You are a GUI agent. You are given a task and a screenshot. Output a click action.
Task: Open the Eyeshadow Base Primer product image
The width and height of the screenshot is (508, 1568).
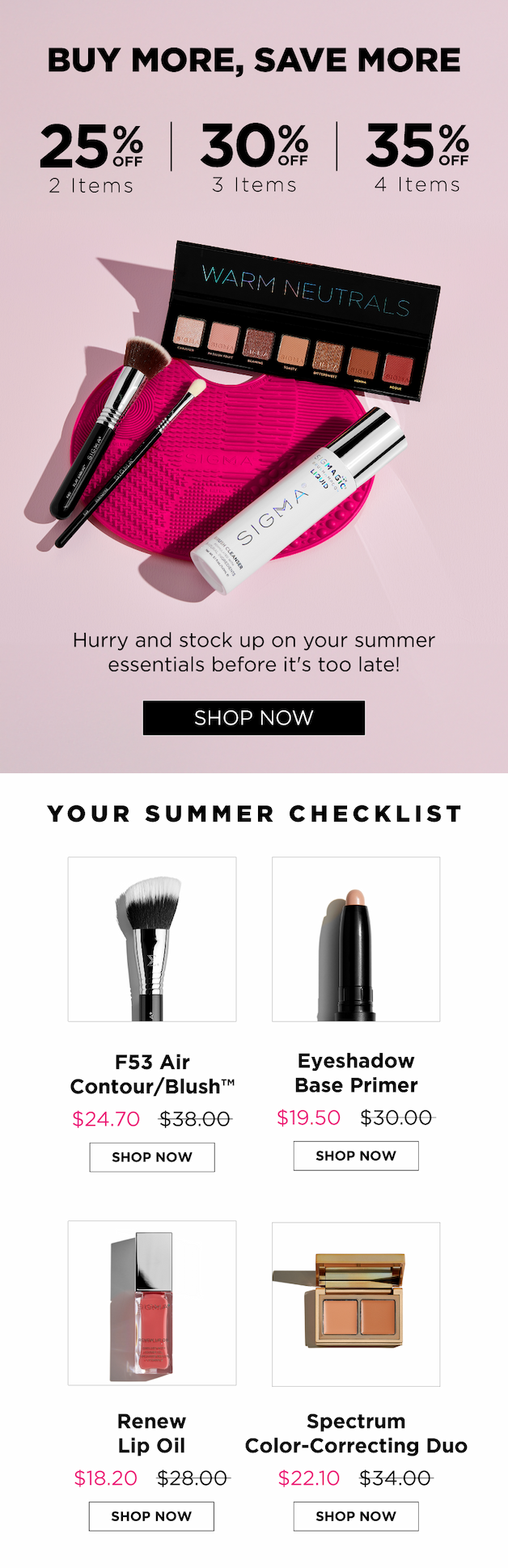[x=356, y=939]
